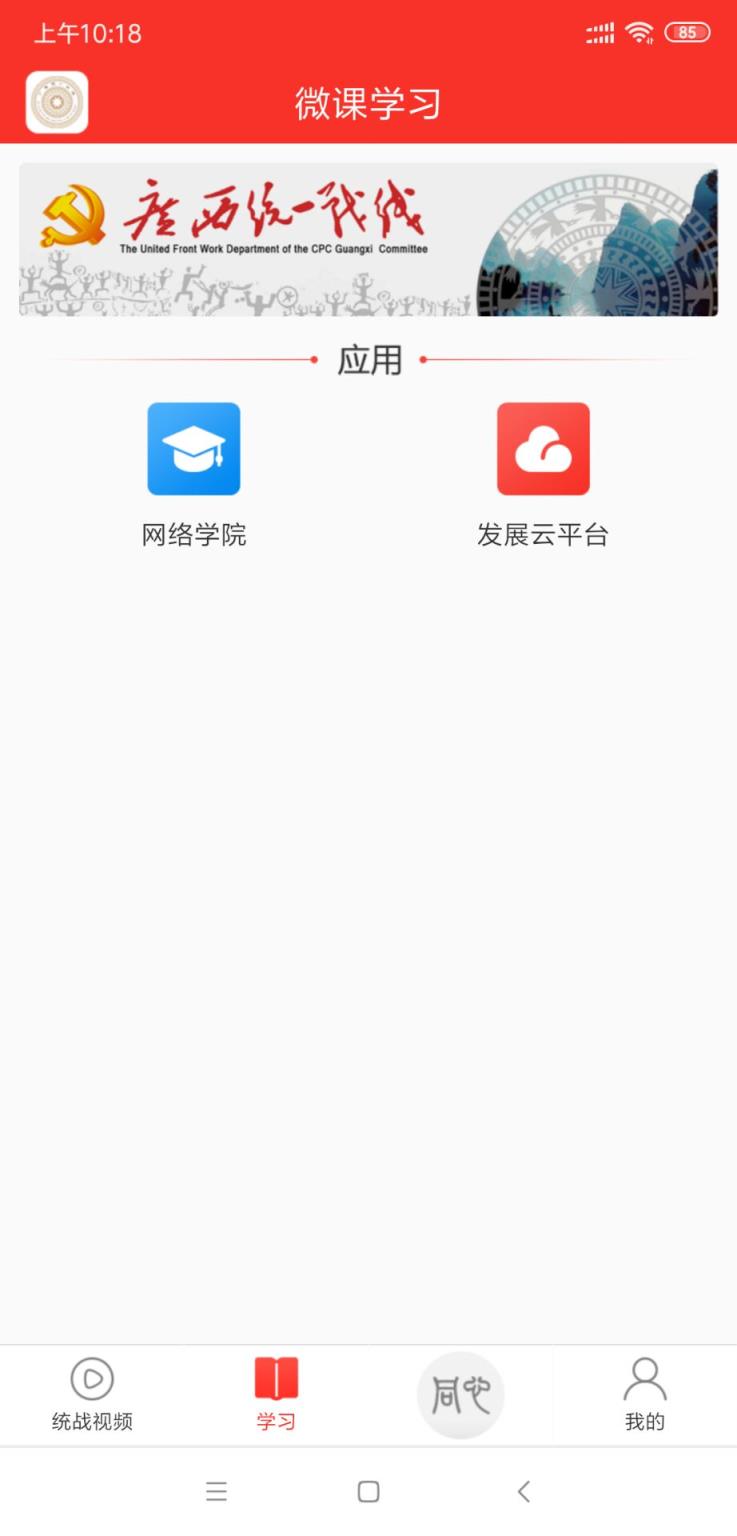Open 发展云平台 via its text label
Image resolution: width=737 pixels, height=1536 pixels.
click(x=543, y=535)
